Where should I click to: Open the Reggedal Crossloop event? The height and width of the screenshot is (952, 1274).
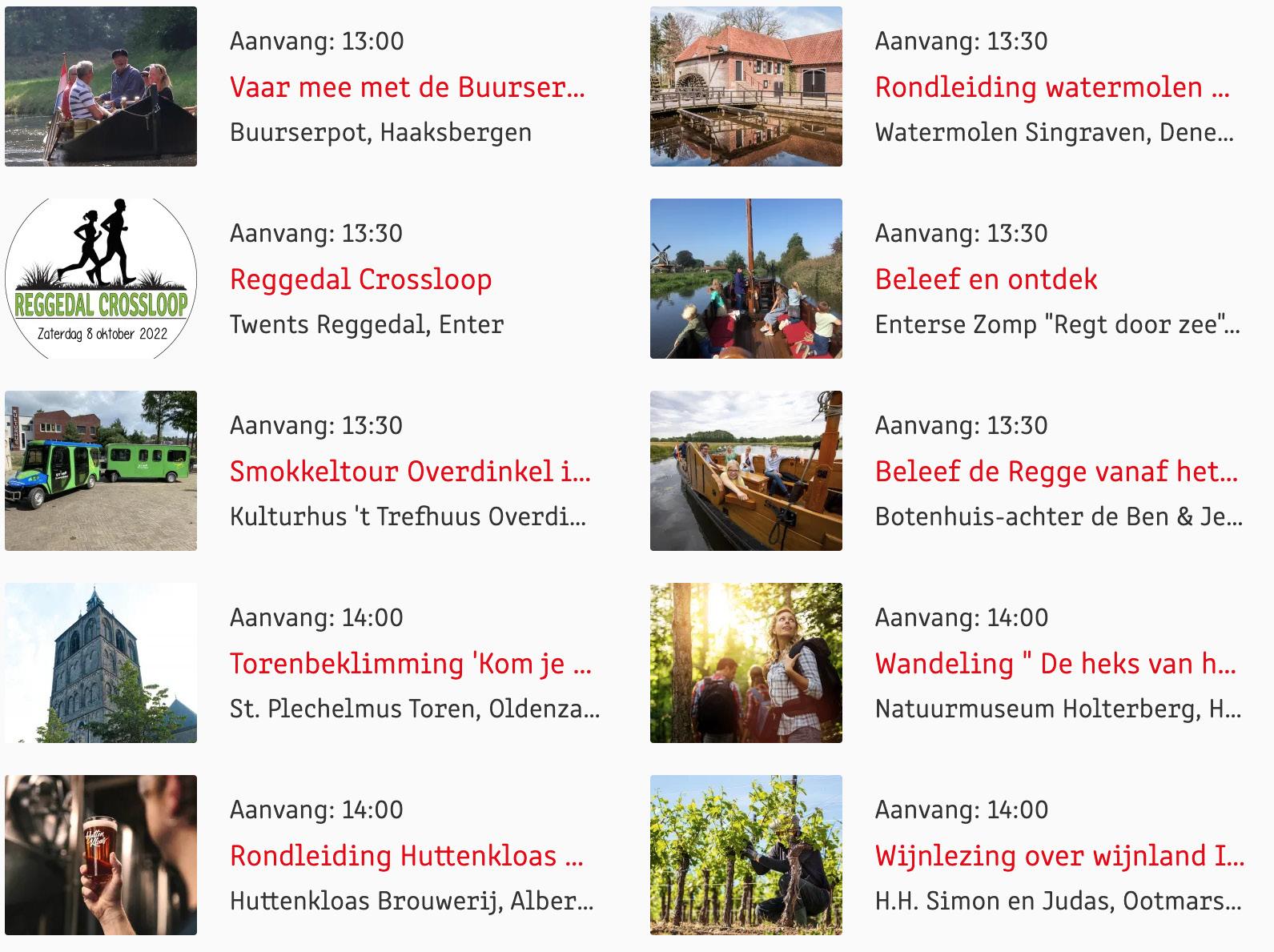(x=360, y=279)
